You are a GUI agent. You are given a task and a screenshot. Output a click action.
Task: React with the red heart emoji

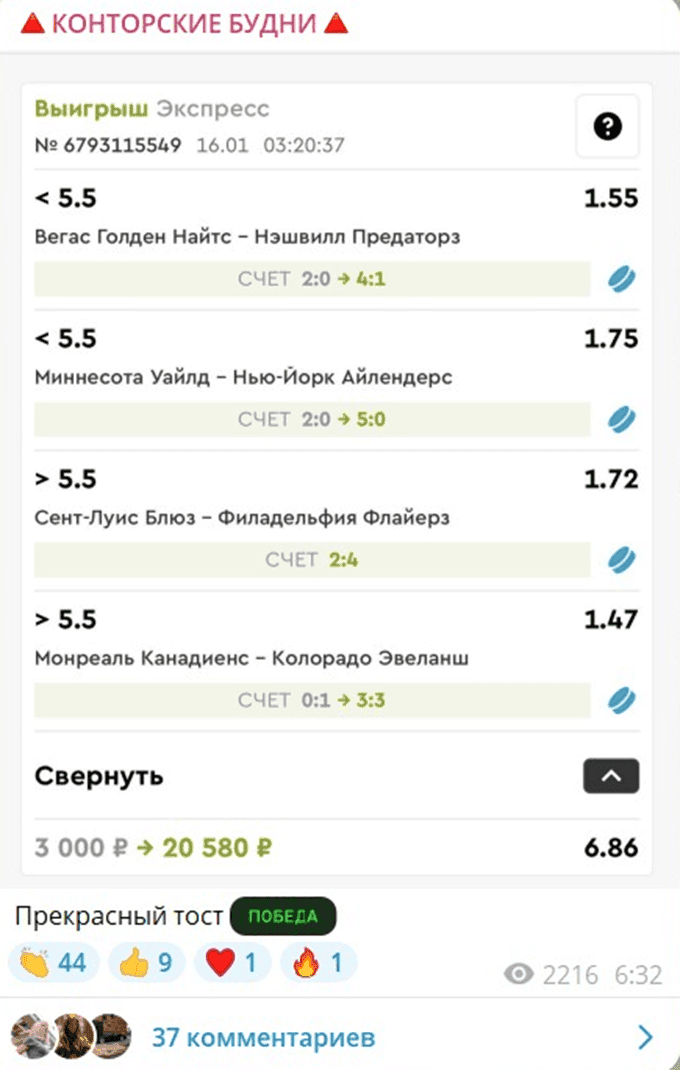click(232, 963)
